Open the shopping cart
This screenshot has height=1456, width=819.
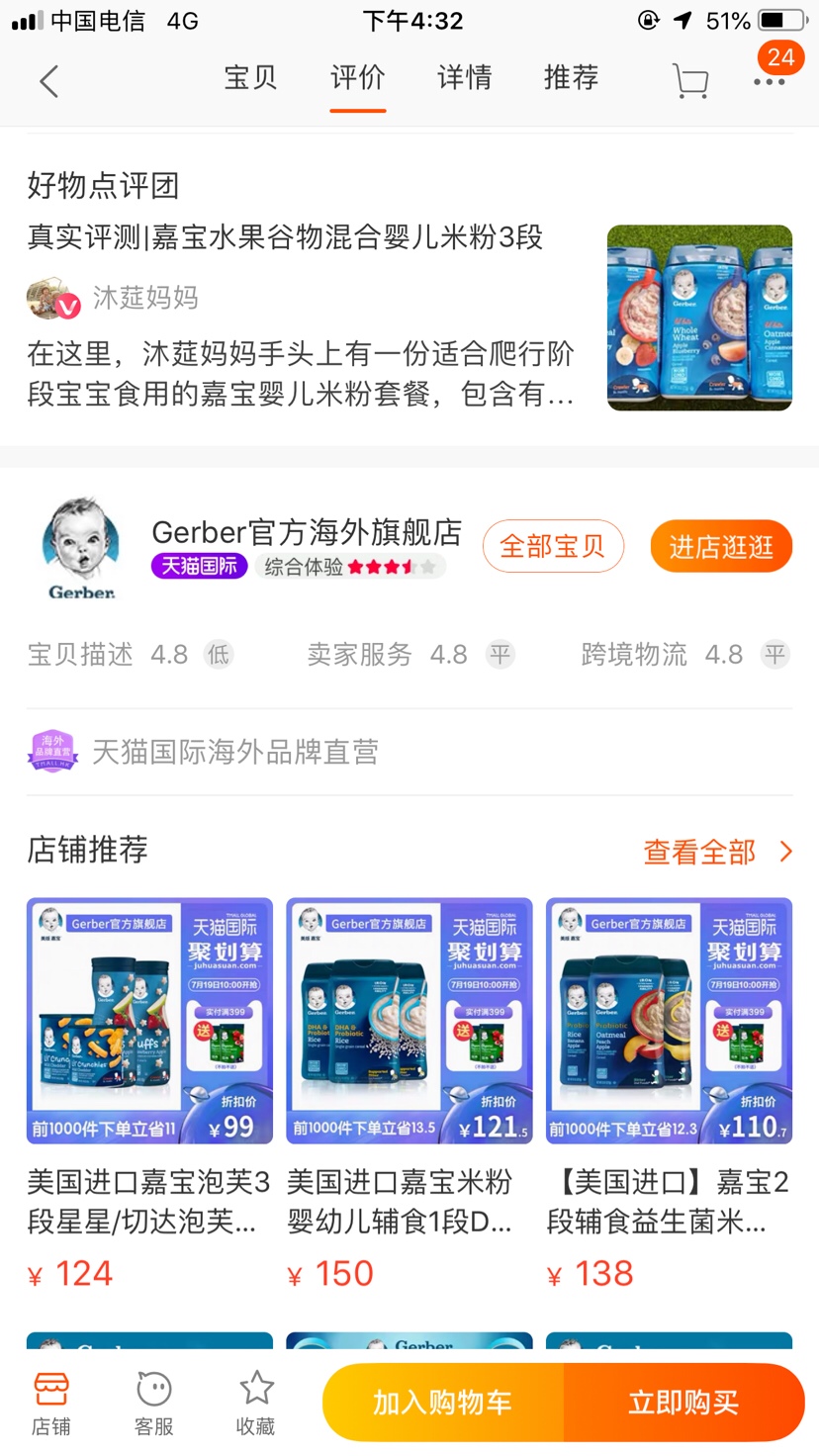click(x=689, y=81)
